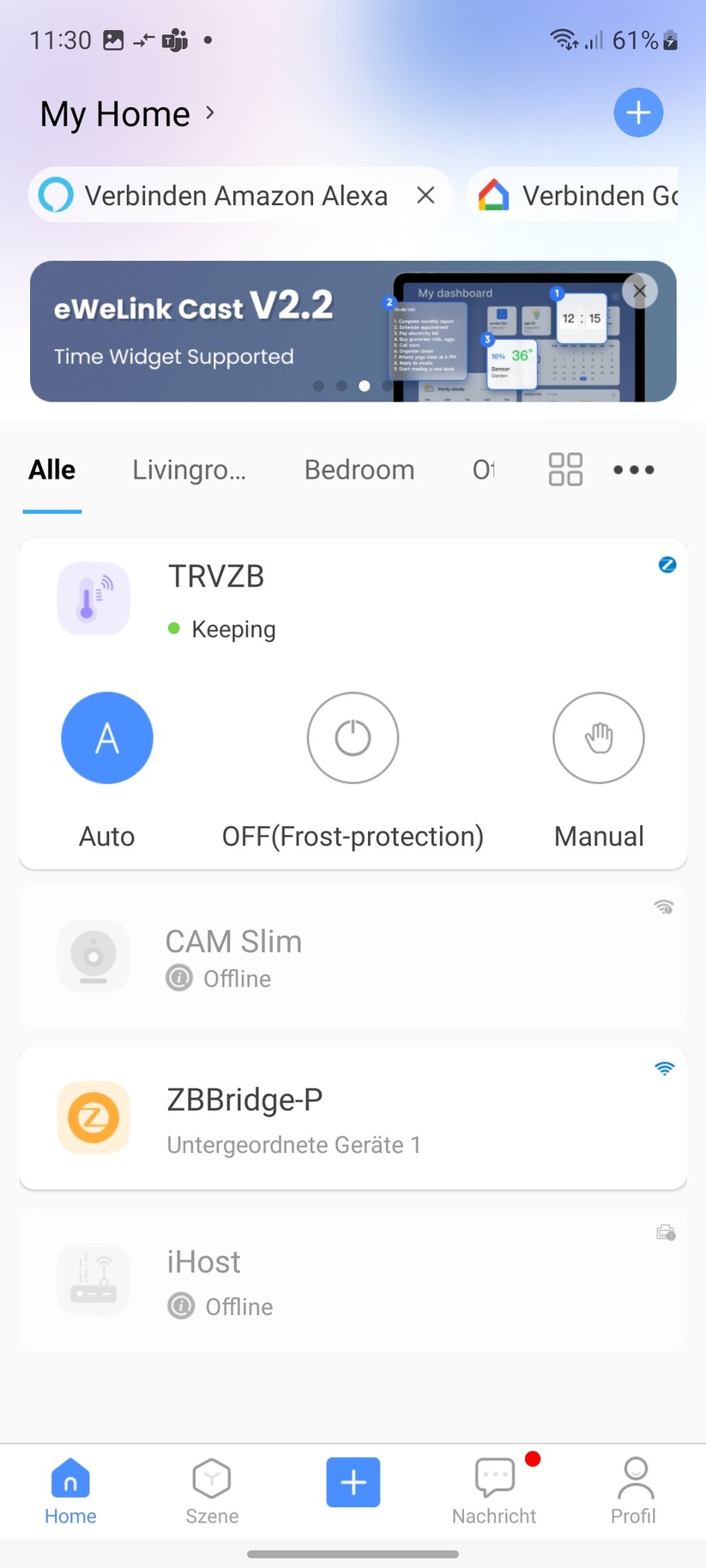The height and width of the screenshot is (1568, 706).
Task: Tap the offline iHost device icon
Action: pos(93,1279)
